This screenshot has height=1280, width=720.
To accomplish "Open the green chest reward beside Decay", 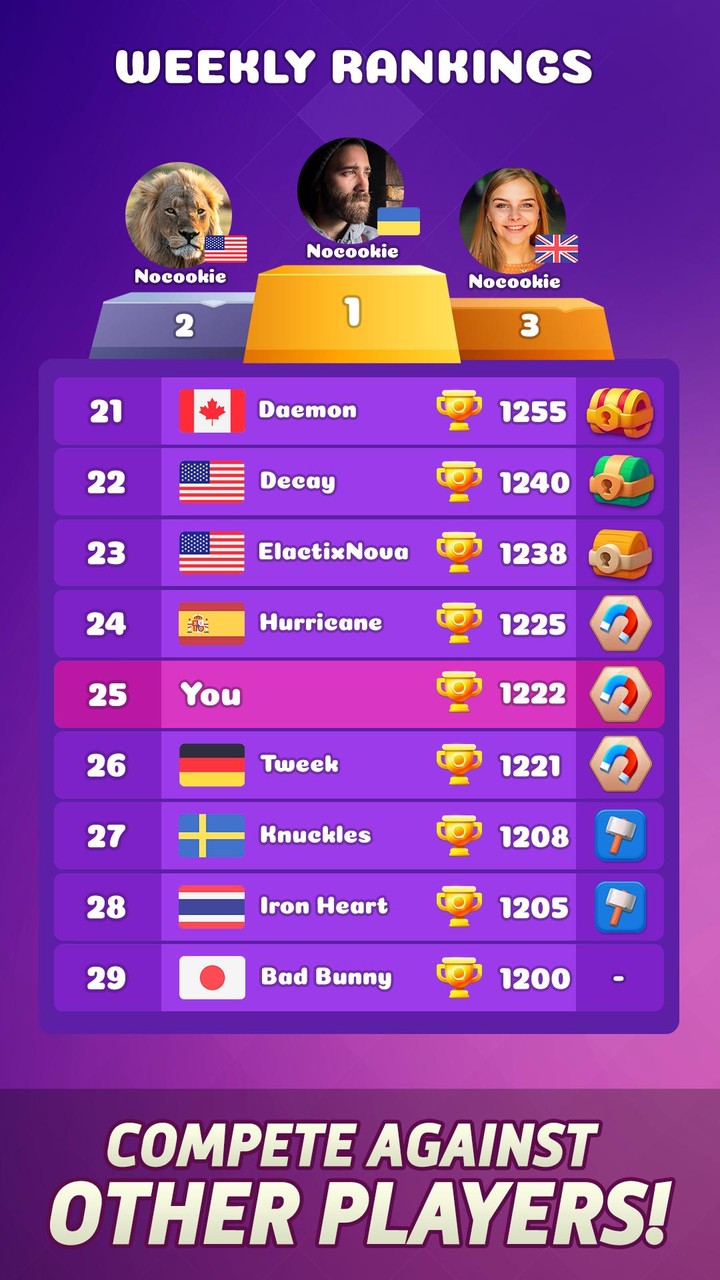I will pos(622,481).
